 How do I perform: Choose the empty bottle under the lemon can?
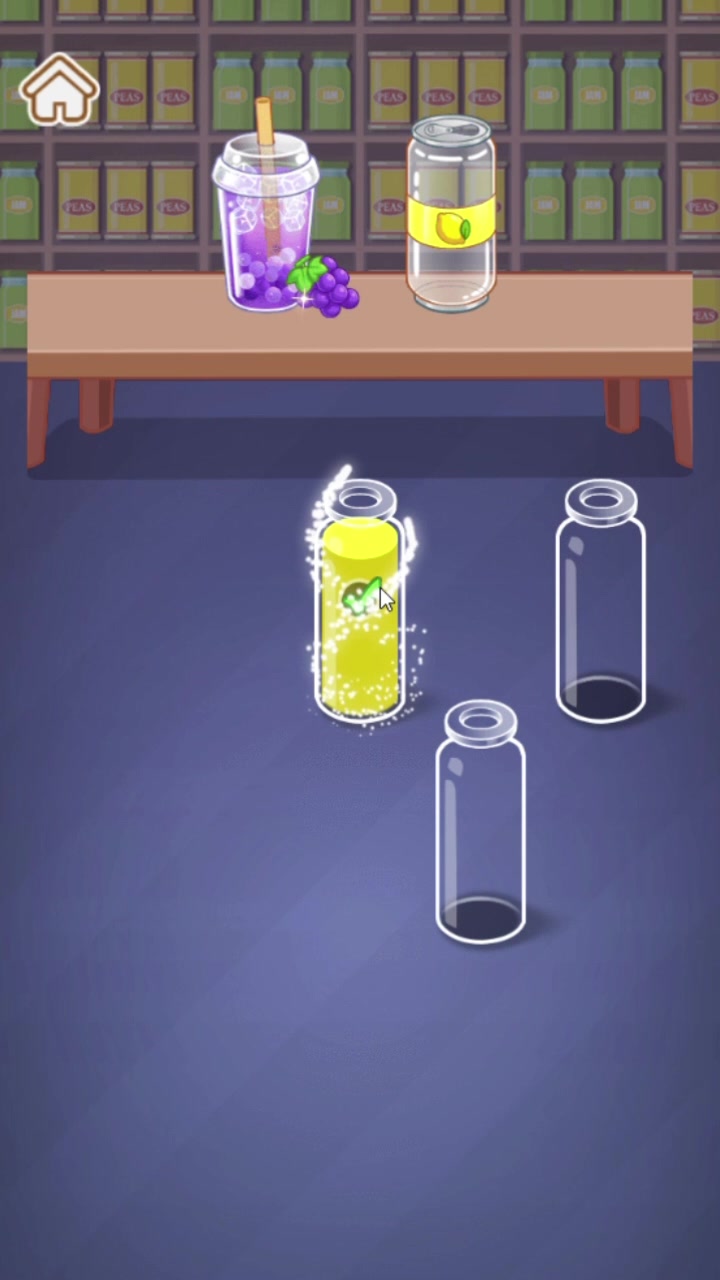click(600, 605)
